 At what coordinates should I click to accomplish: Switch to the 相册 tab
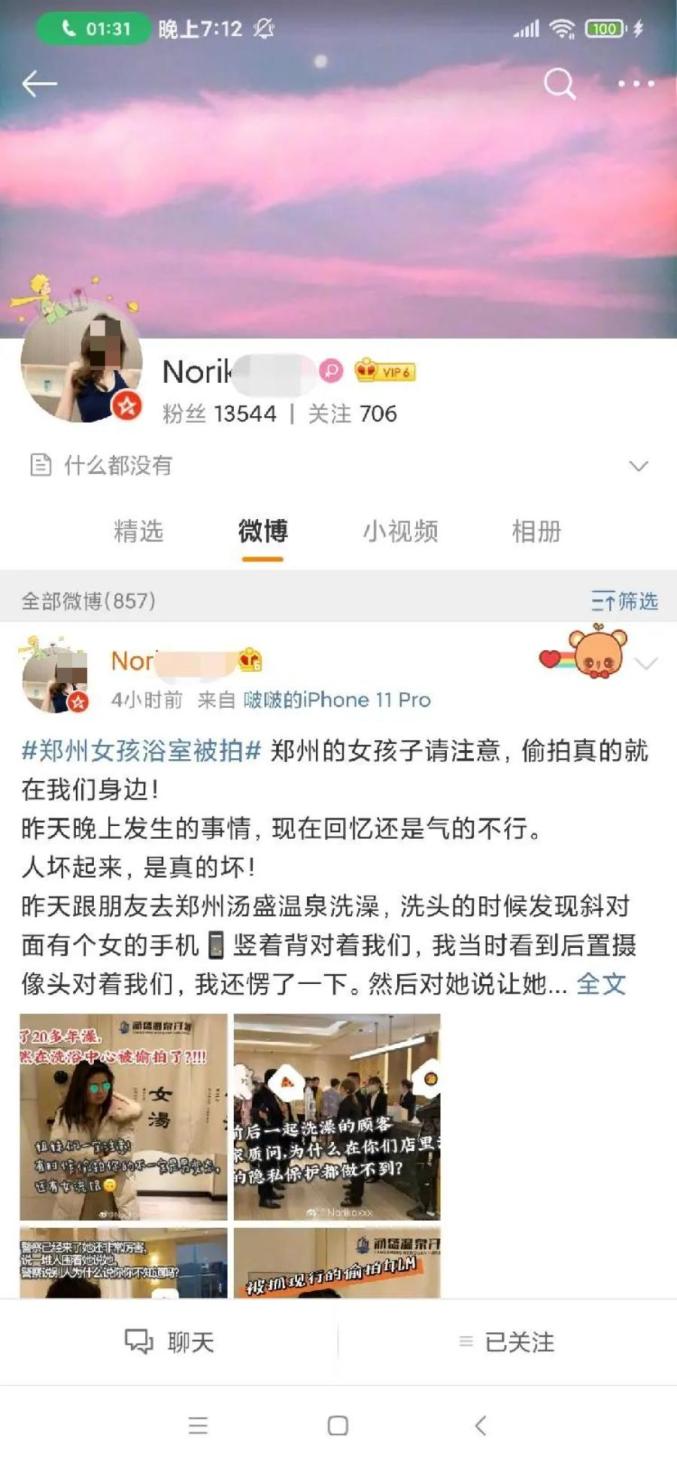tap(536, 531)
